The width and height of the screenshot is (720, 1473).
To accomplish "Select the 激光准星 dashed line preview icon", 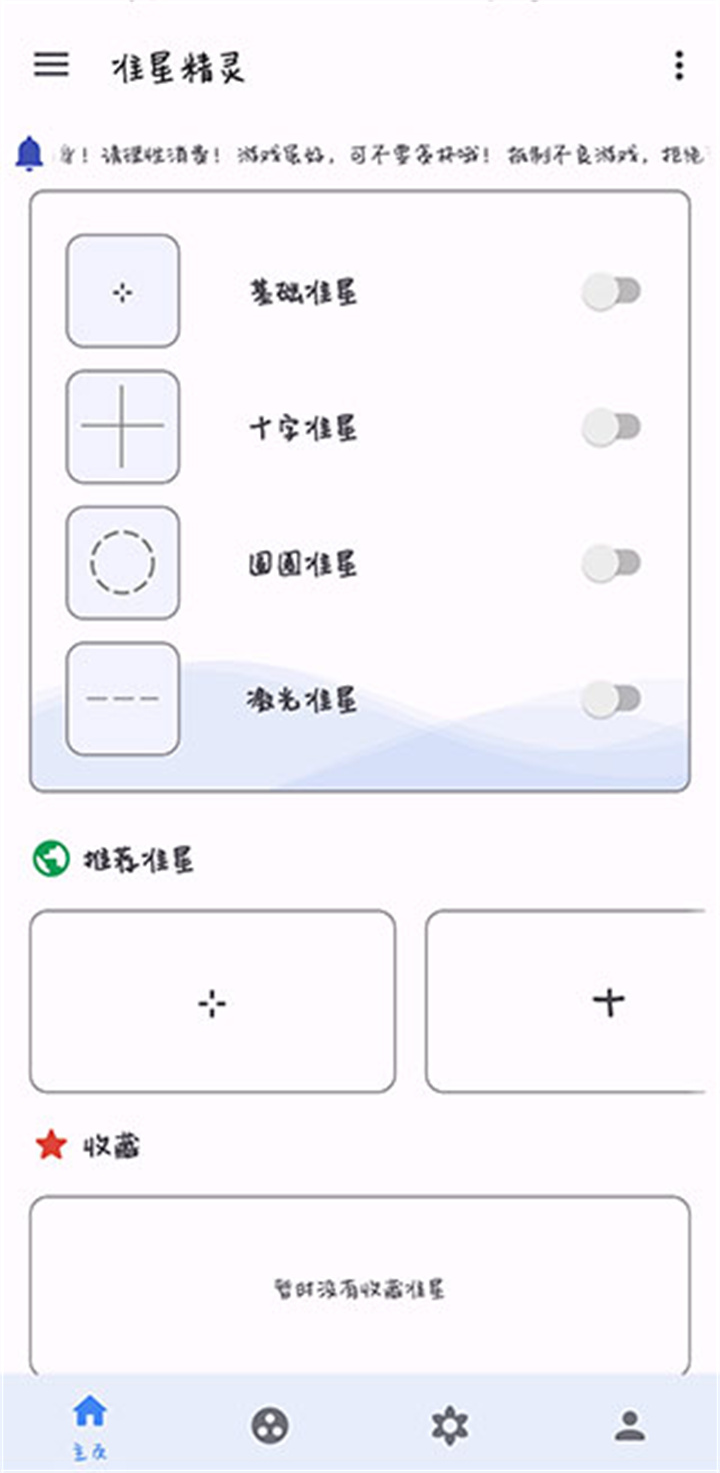I will [x=123, y=697].
